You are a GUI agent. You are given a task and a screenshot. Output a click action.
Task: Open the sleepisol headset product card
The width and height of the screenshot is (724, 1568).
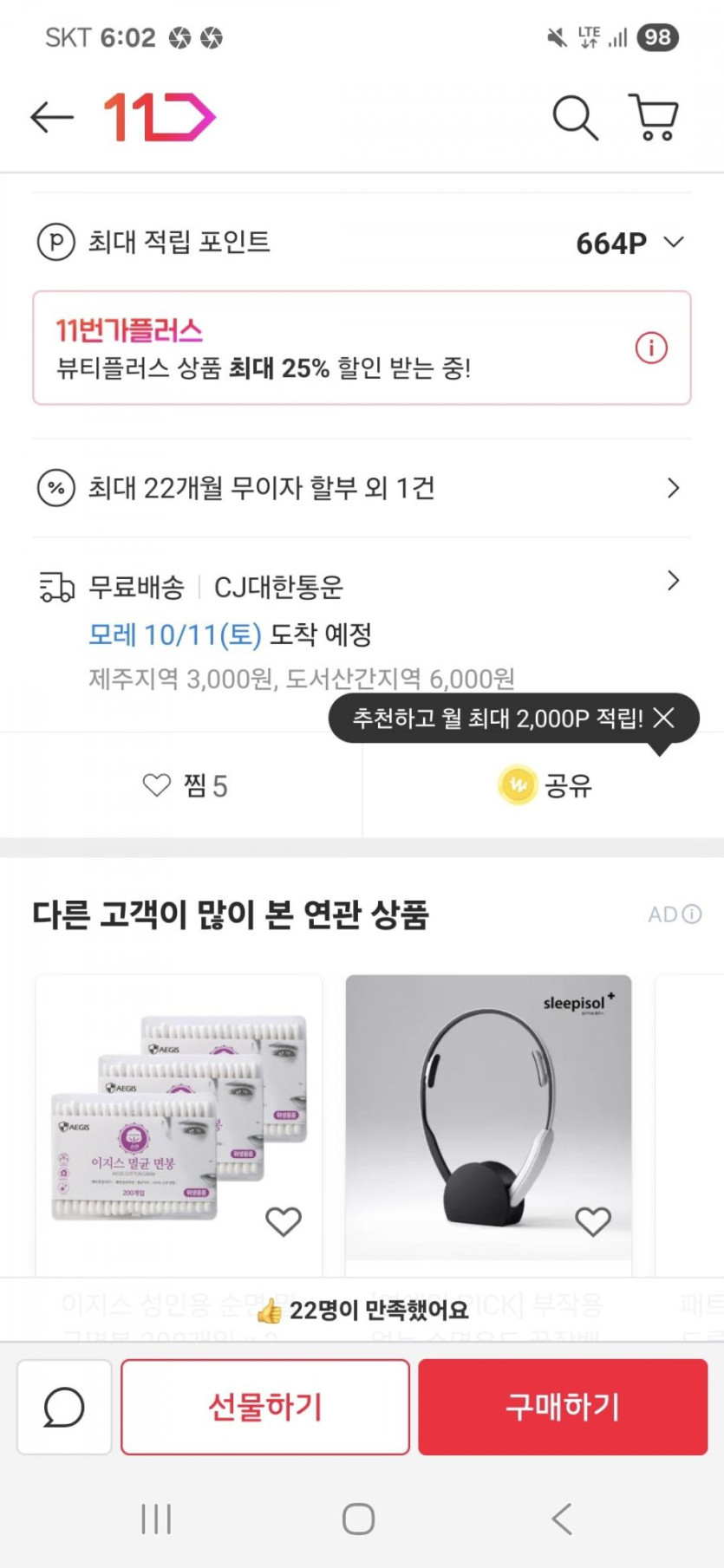488,1118
